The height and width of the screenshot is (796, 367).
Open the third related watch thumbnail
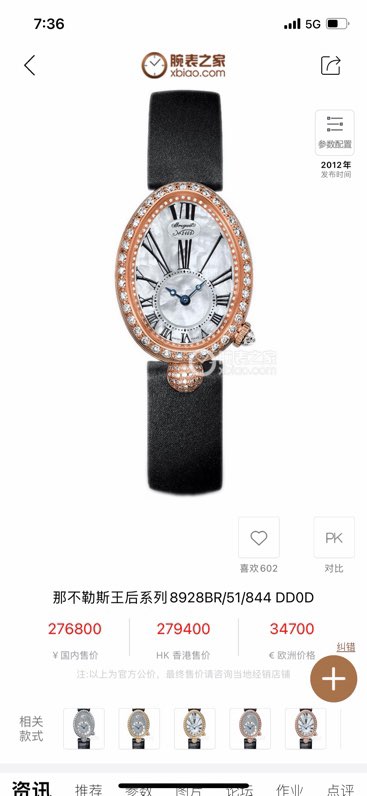194,729
